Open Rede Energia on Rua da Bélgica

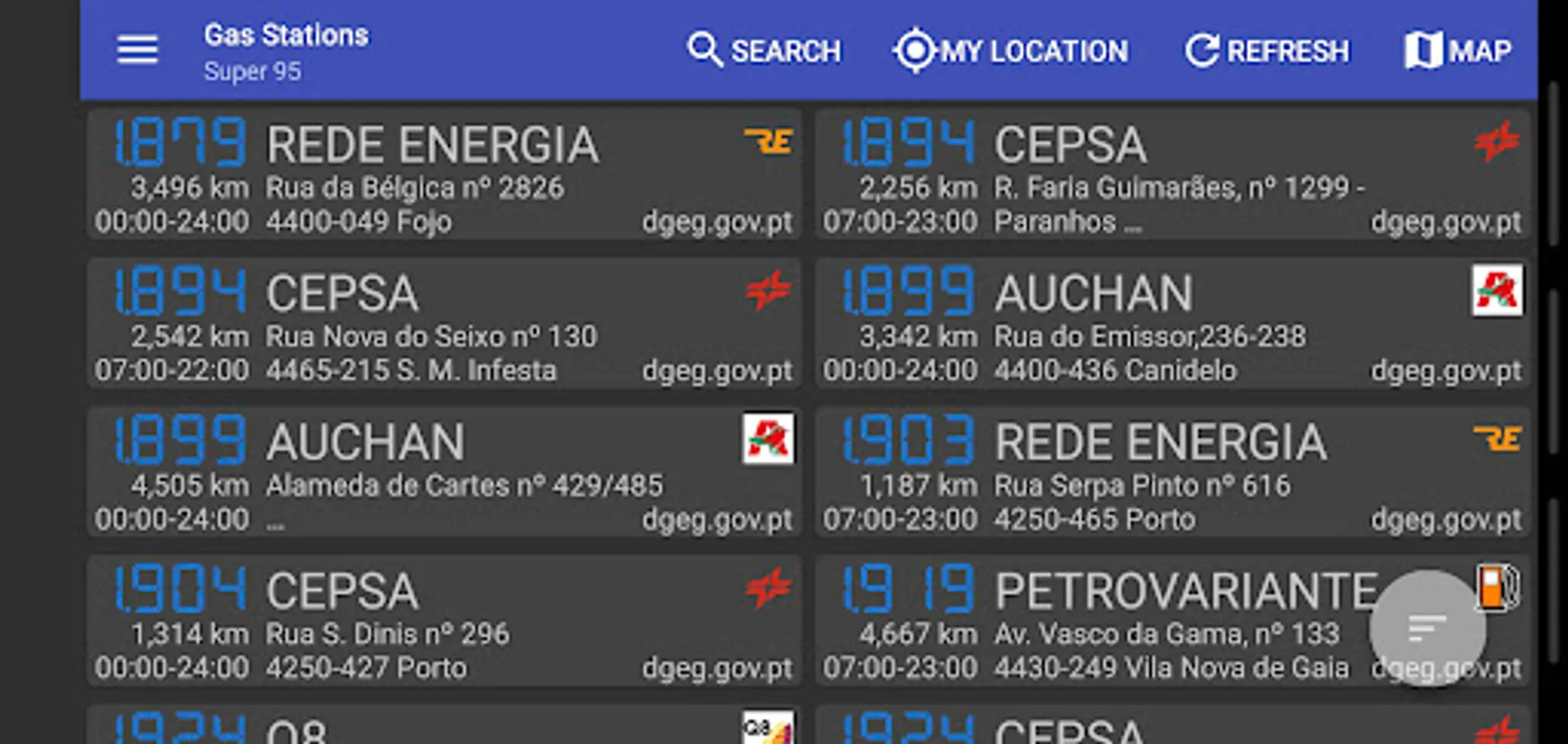(444, 174)
